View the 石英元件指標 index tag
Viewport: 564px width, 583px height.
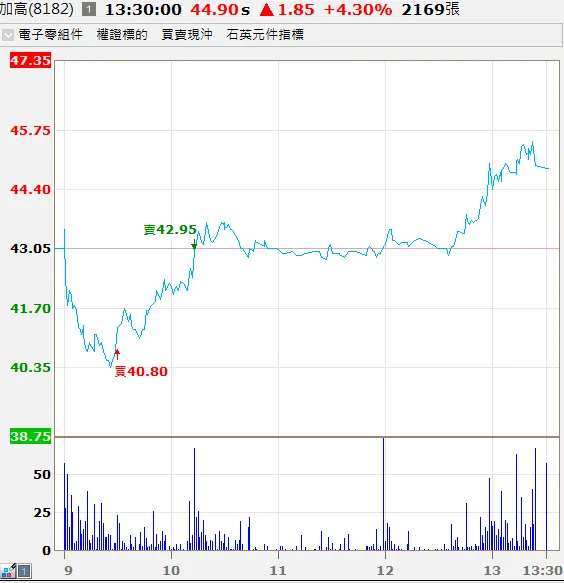265,35
